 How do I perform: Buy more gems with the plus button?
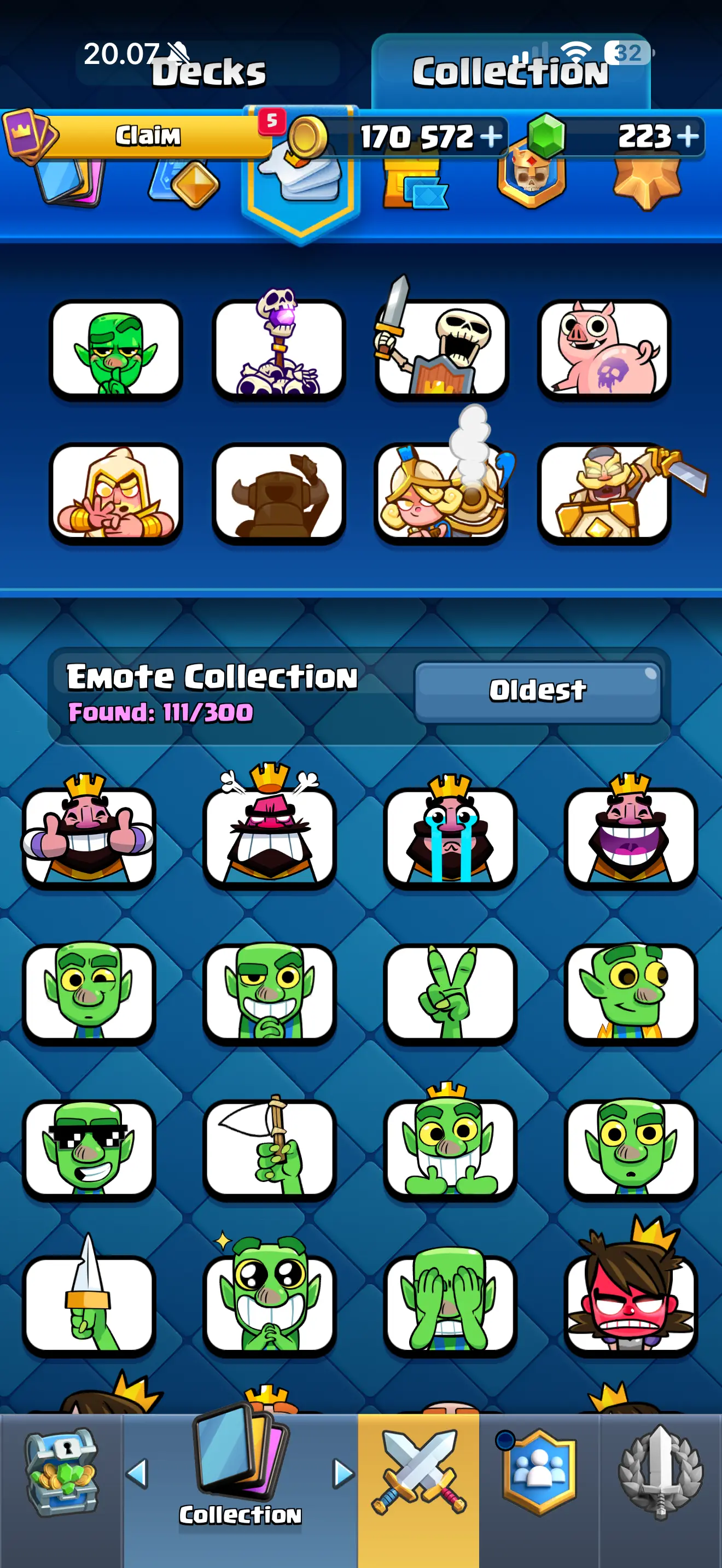pyautogui.click(x=688, y=136)
